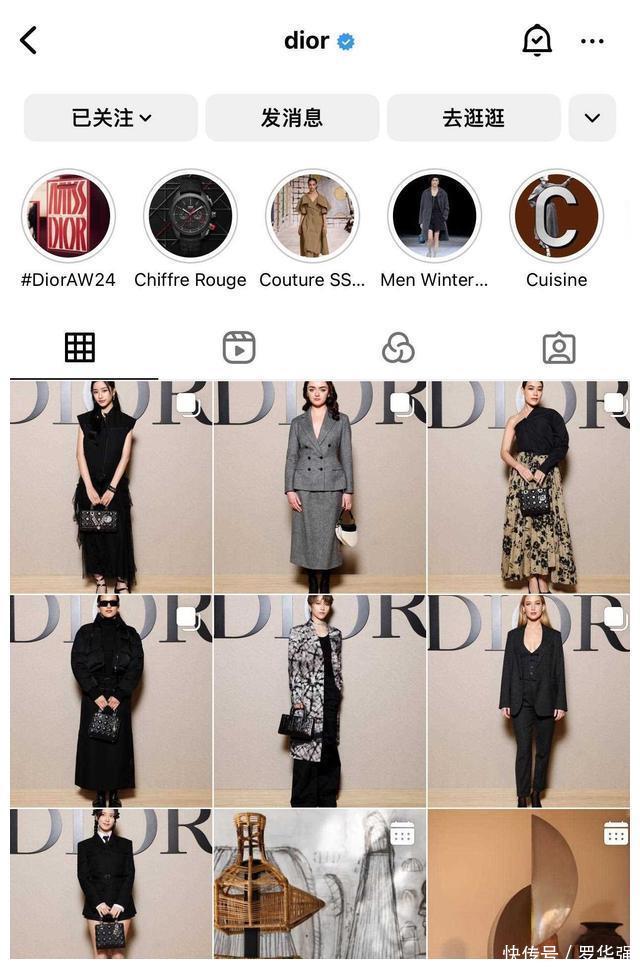The width and height of the screenshot is (640, 969).
Task: Open the Couture SS highlight
Action: 312,216
